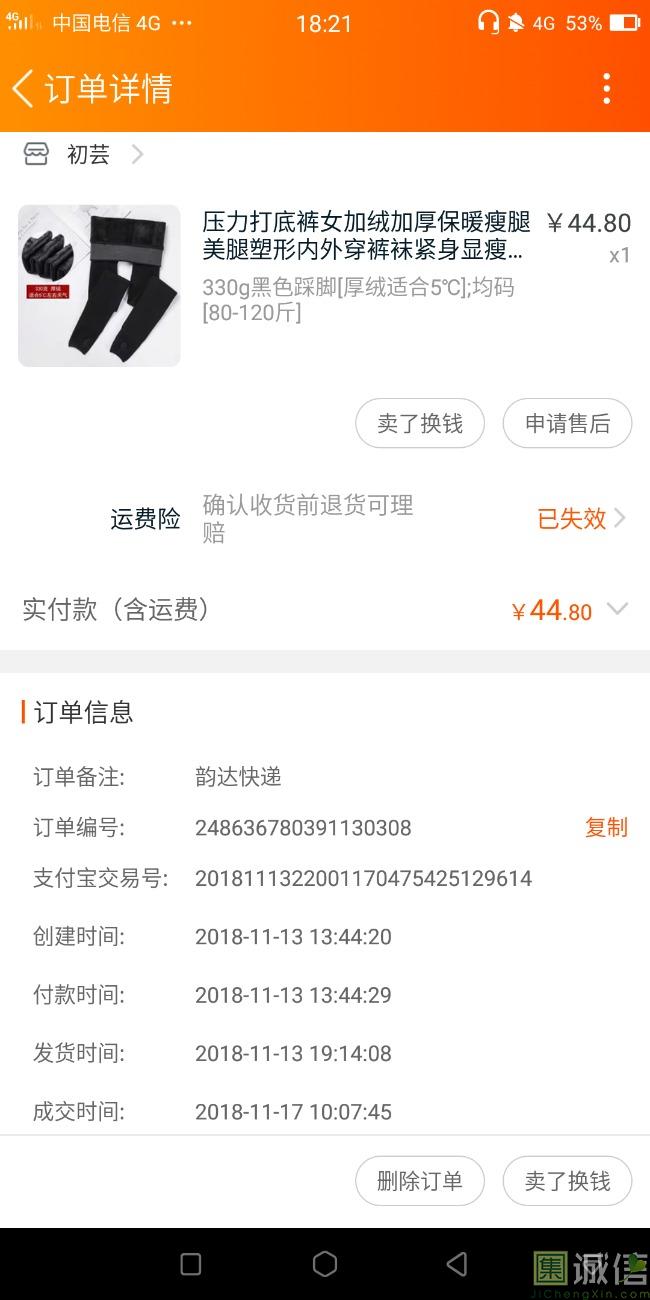Tap the system home button

coord(325,1264)
